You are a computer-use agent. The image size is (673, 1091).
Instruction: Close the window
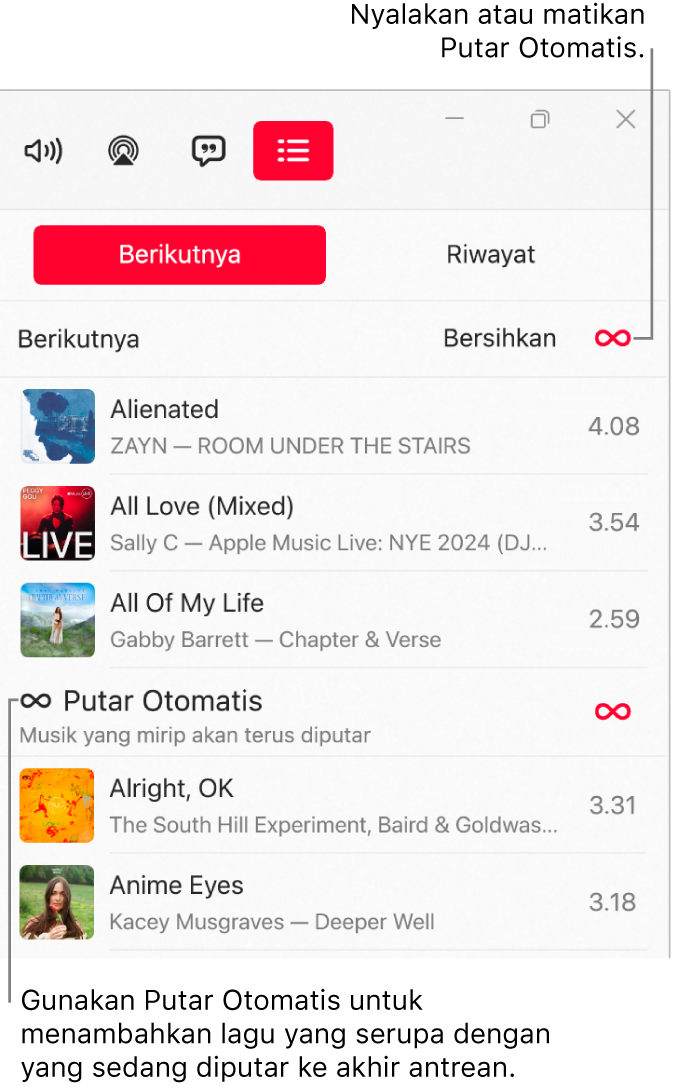[626, 120]
